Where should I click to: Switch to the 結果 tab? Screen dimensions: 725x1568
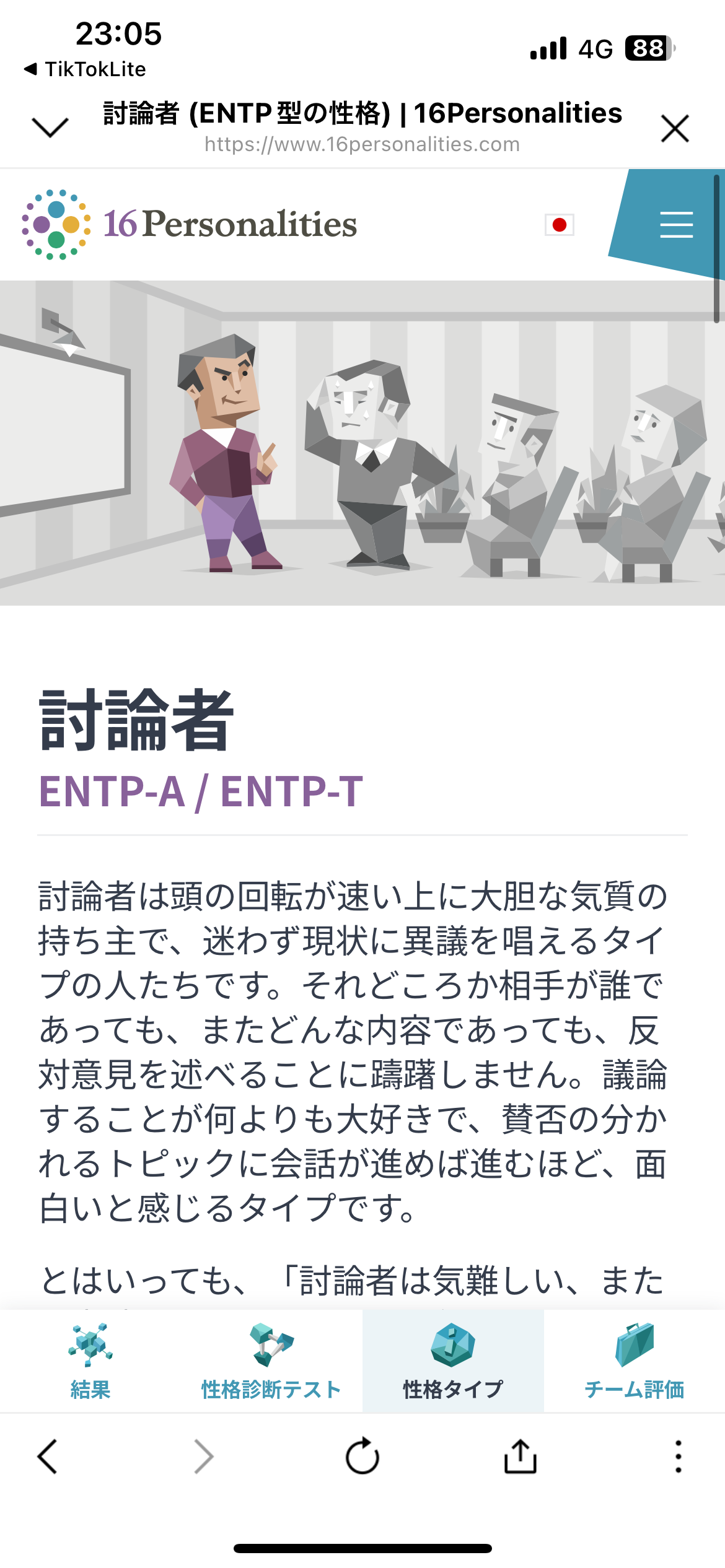pyautogui.click(x=90, y=1362)
